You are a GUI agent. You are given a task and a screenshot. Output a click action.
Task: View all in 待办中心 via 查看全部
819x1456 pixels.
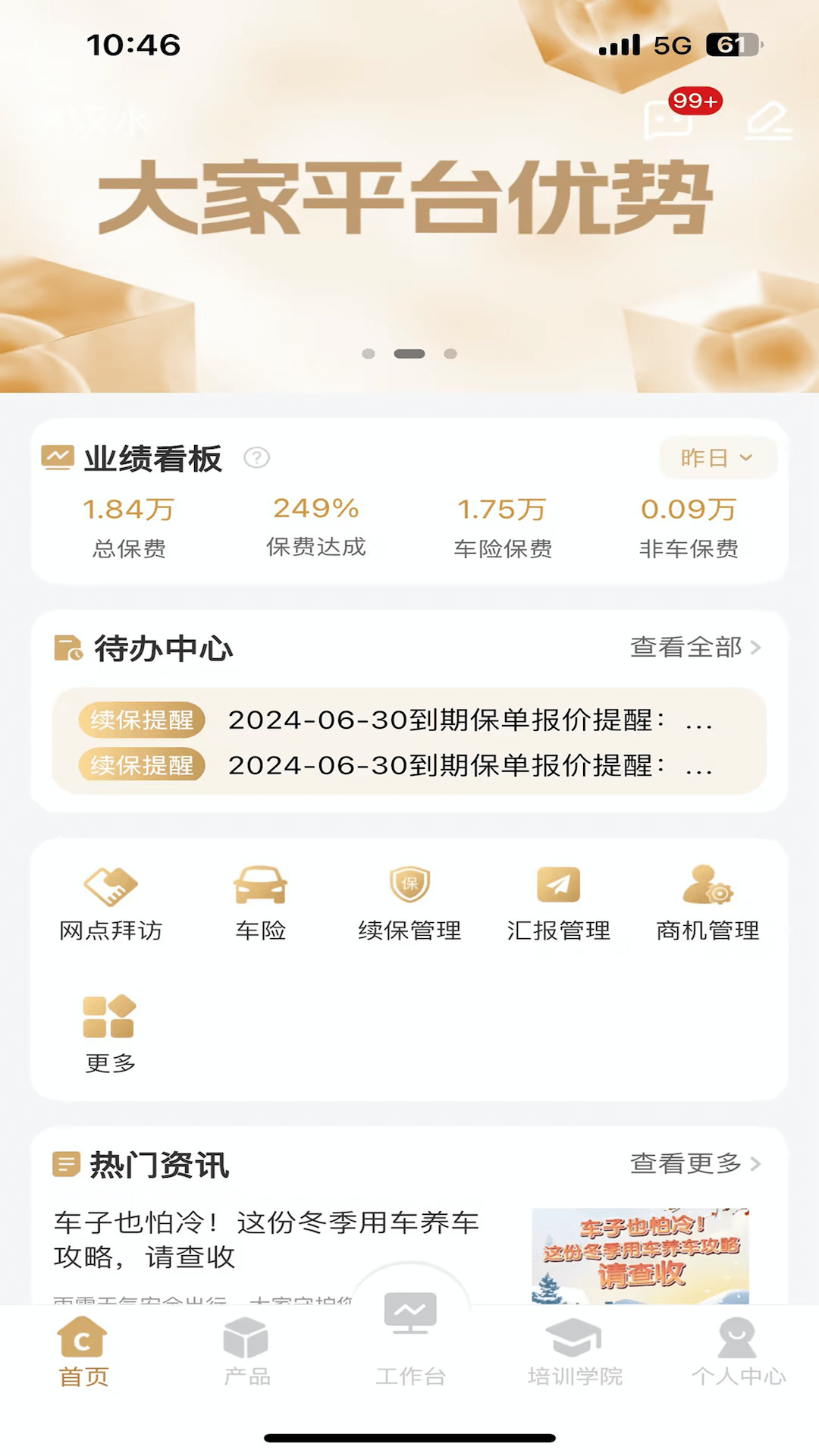coord(695,647)
